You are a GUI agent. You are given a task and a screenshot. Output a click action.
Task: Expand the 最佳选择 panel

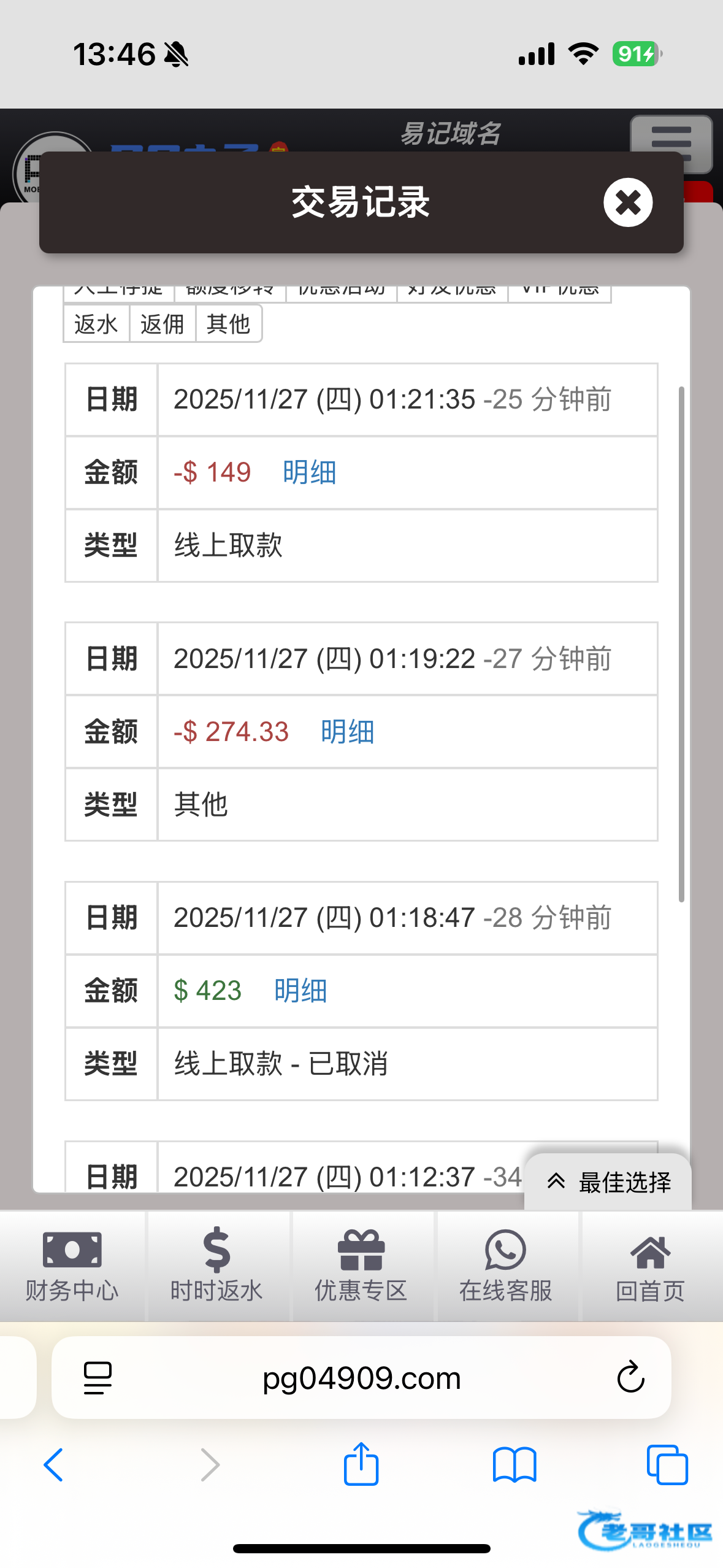pyautogui.click(x=608, y=1182)
